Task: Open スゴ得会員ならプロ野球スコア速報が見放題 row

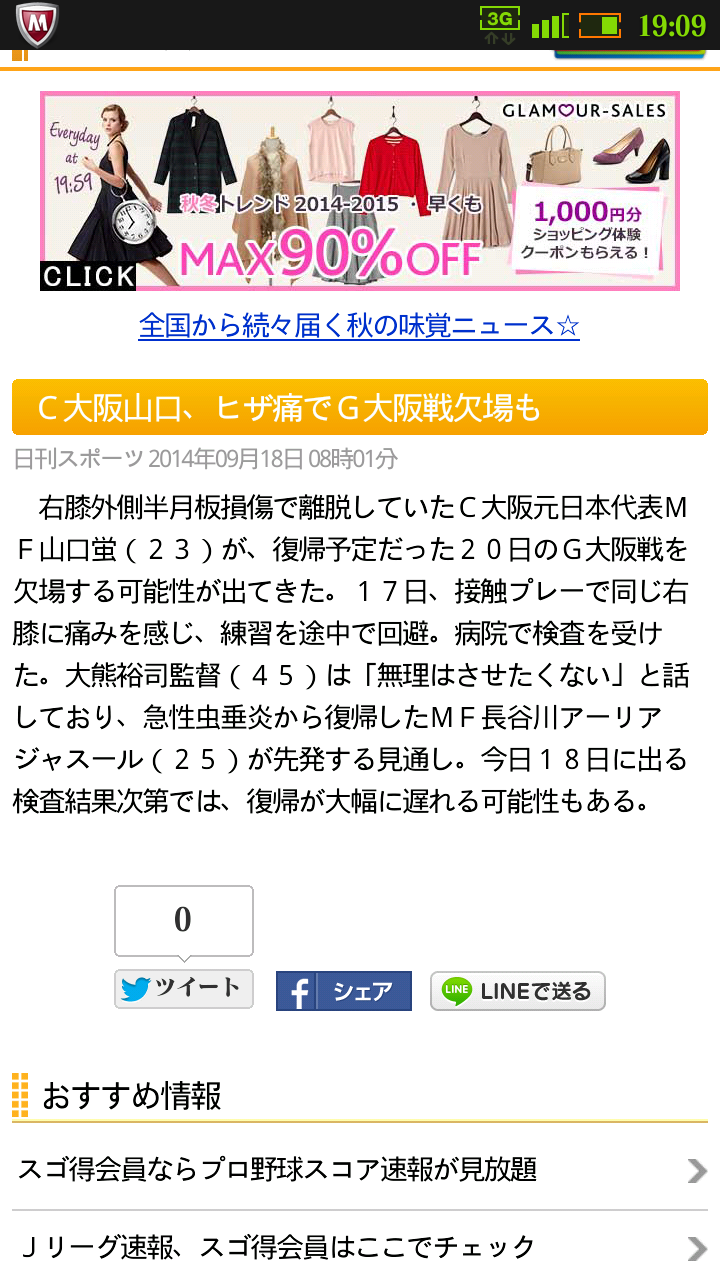Action: pos(360,1168)
